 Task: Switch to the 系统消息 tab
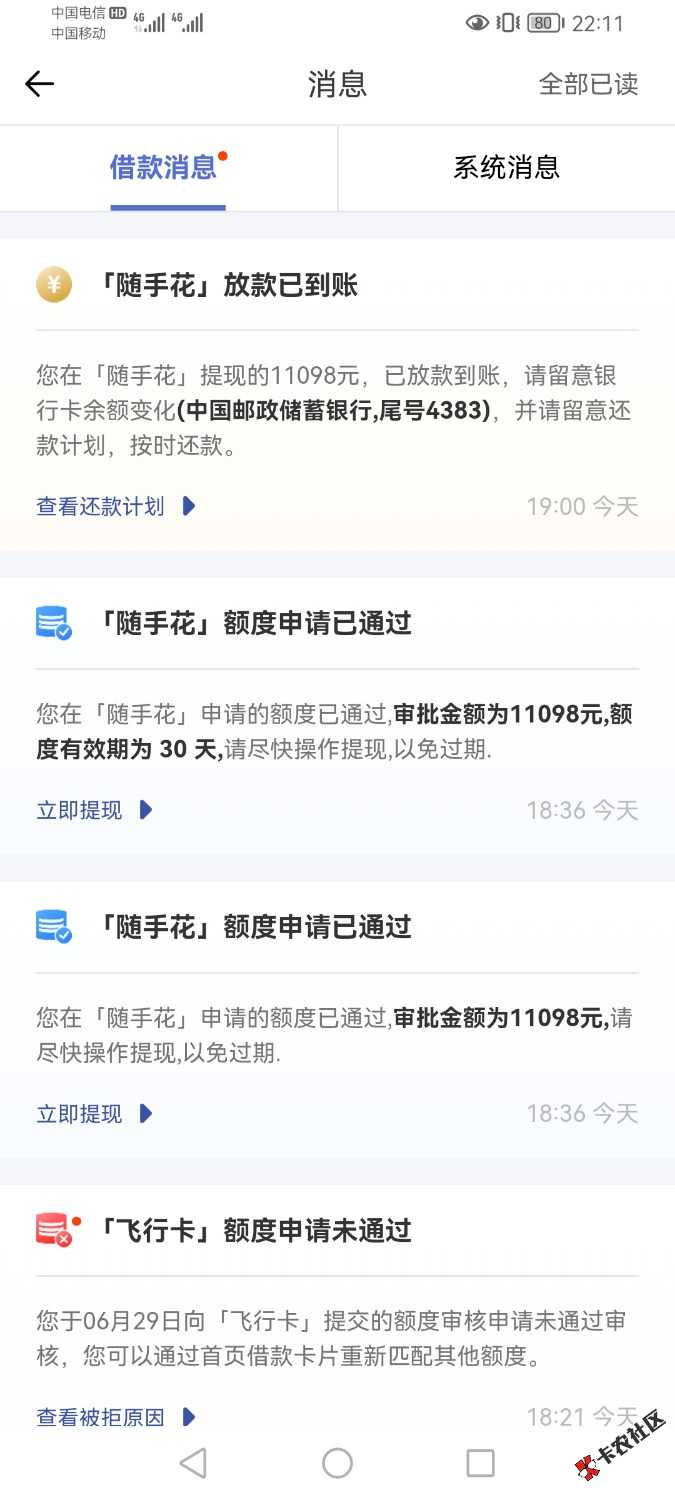click(506, 167)
